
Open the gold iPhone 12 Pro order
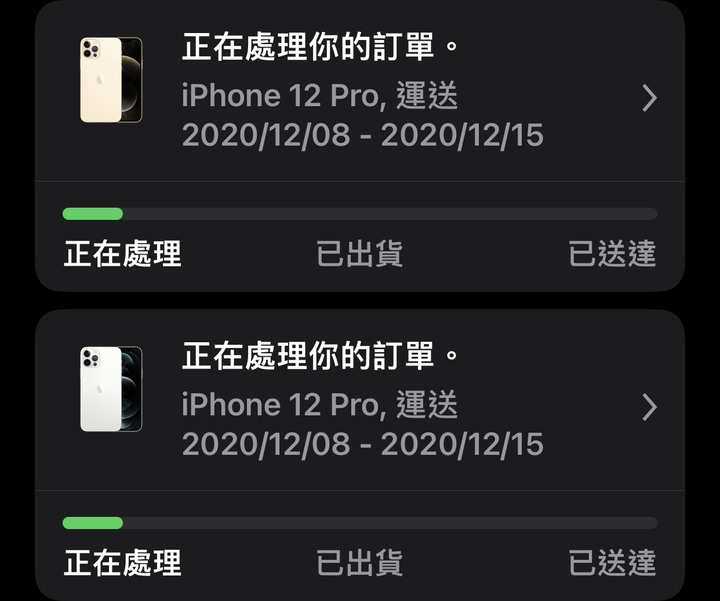[360, 97]
